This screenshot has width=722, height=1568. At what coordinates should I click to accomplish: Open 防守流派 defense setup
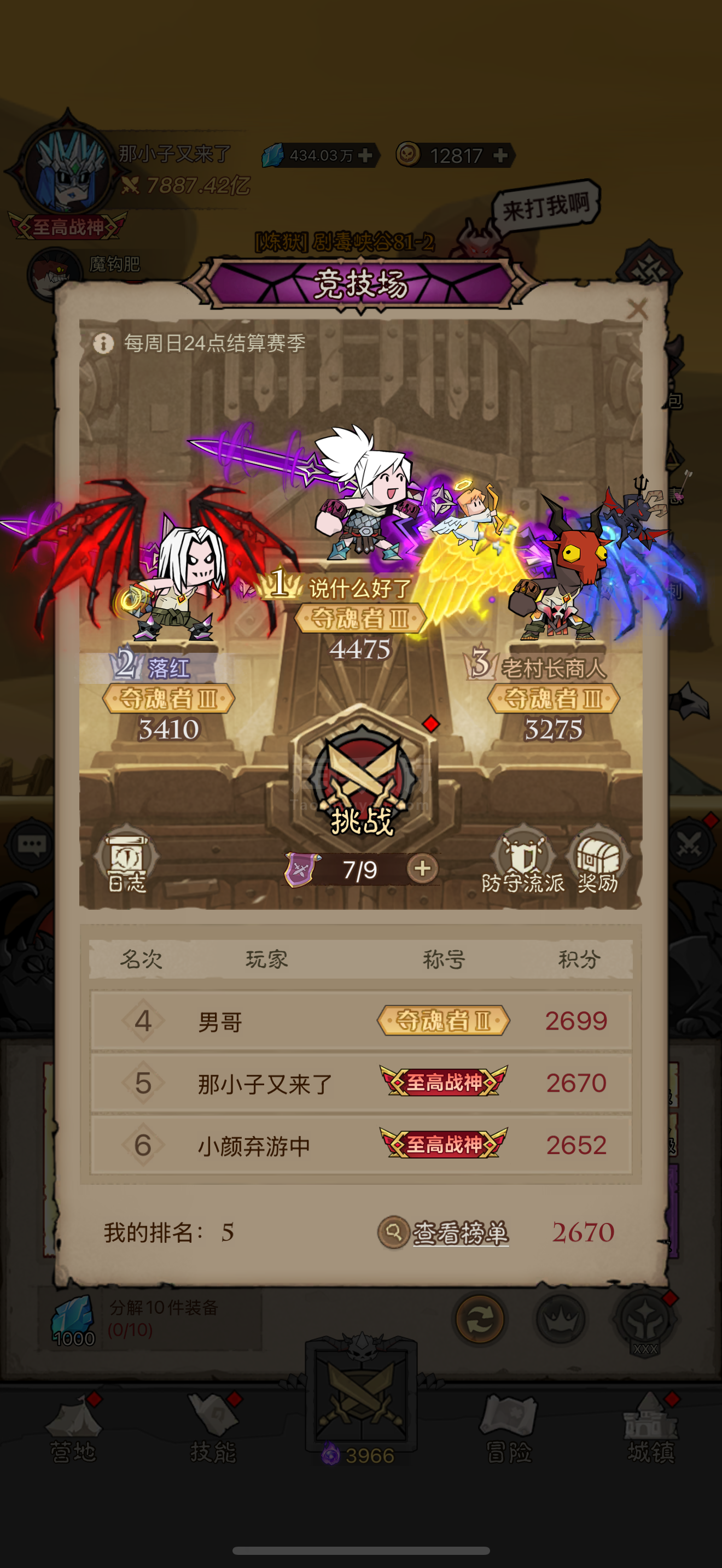tap(523, 859)
